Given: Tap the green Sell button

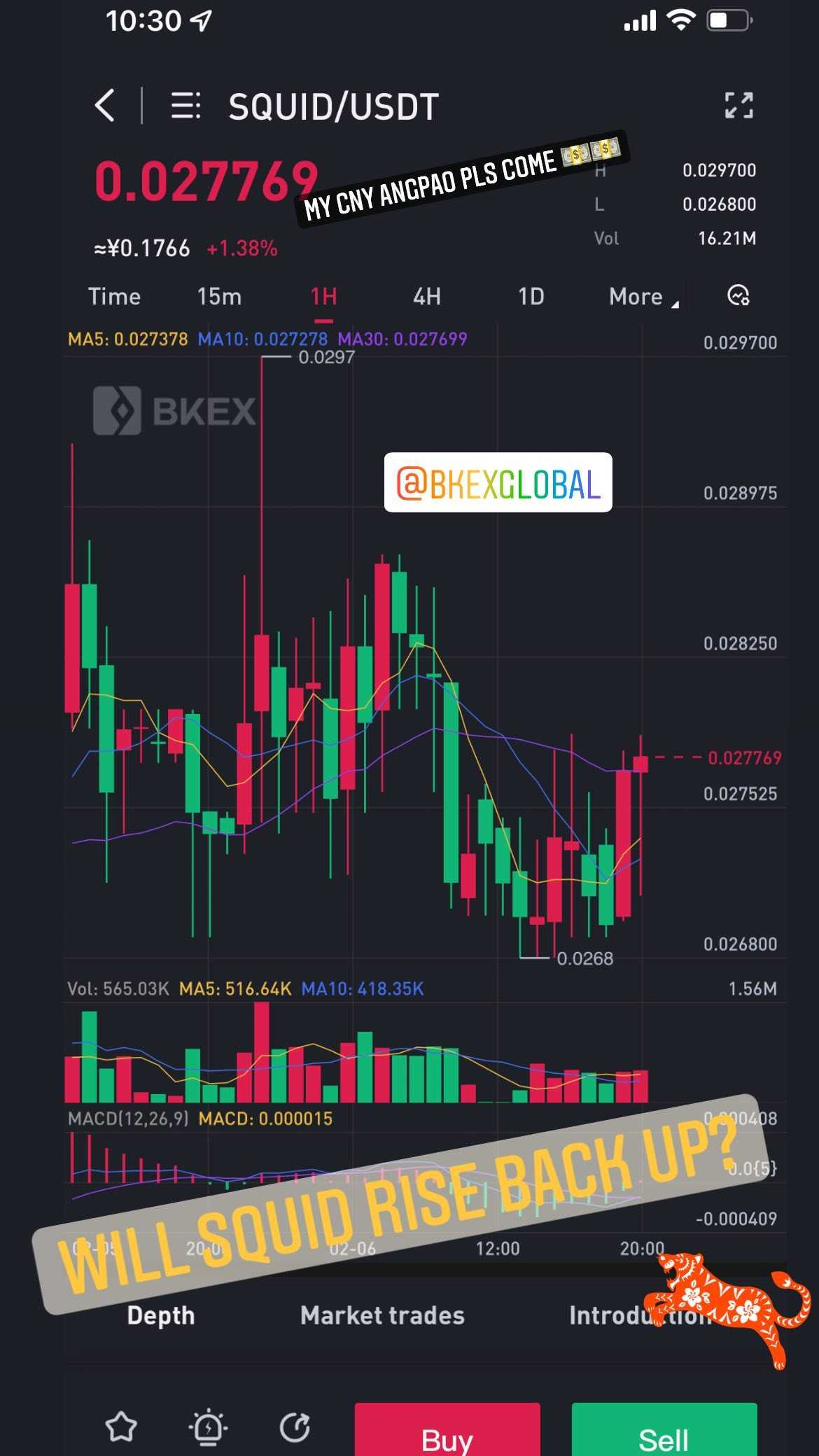Looking at the screenshot, I should tap(664, 1431).
